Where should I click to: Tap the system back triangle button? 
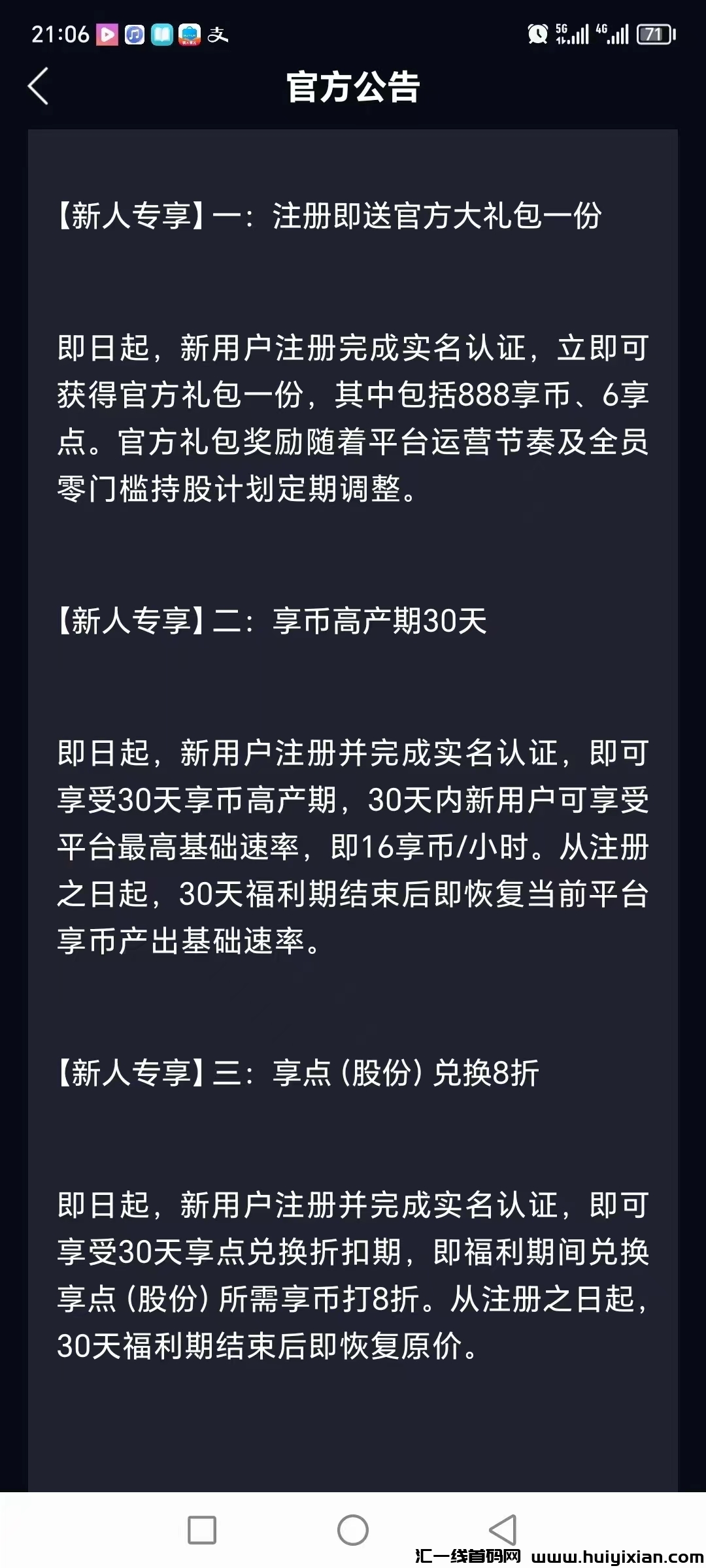point(503,1530)
